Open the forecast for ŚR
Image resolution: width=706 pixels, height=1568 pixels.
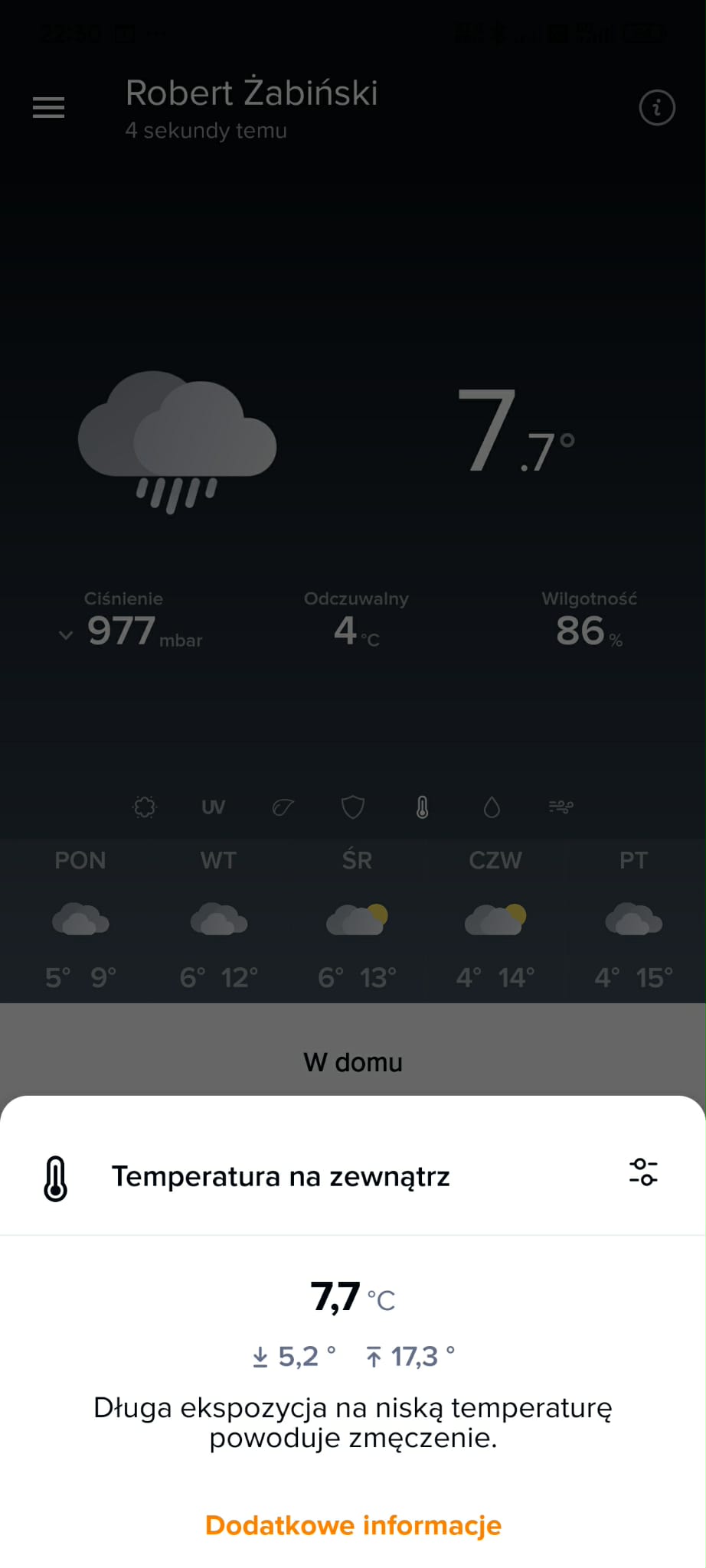tap(357, 920)
